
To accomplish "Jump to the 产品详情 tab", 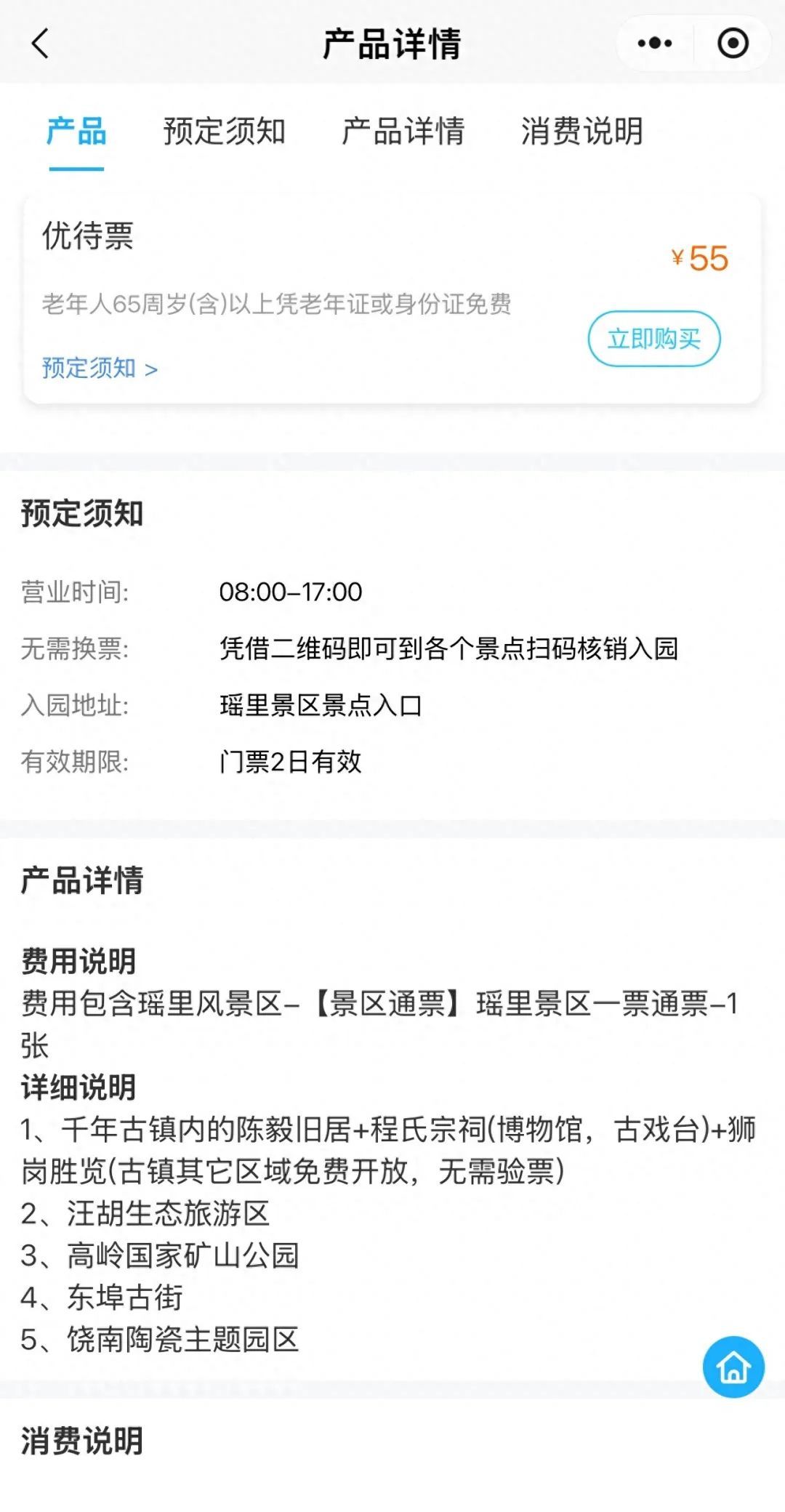I will 403,132.
